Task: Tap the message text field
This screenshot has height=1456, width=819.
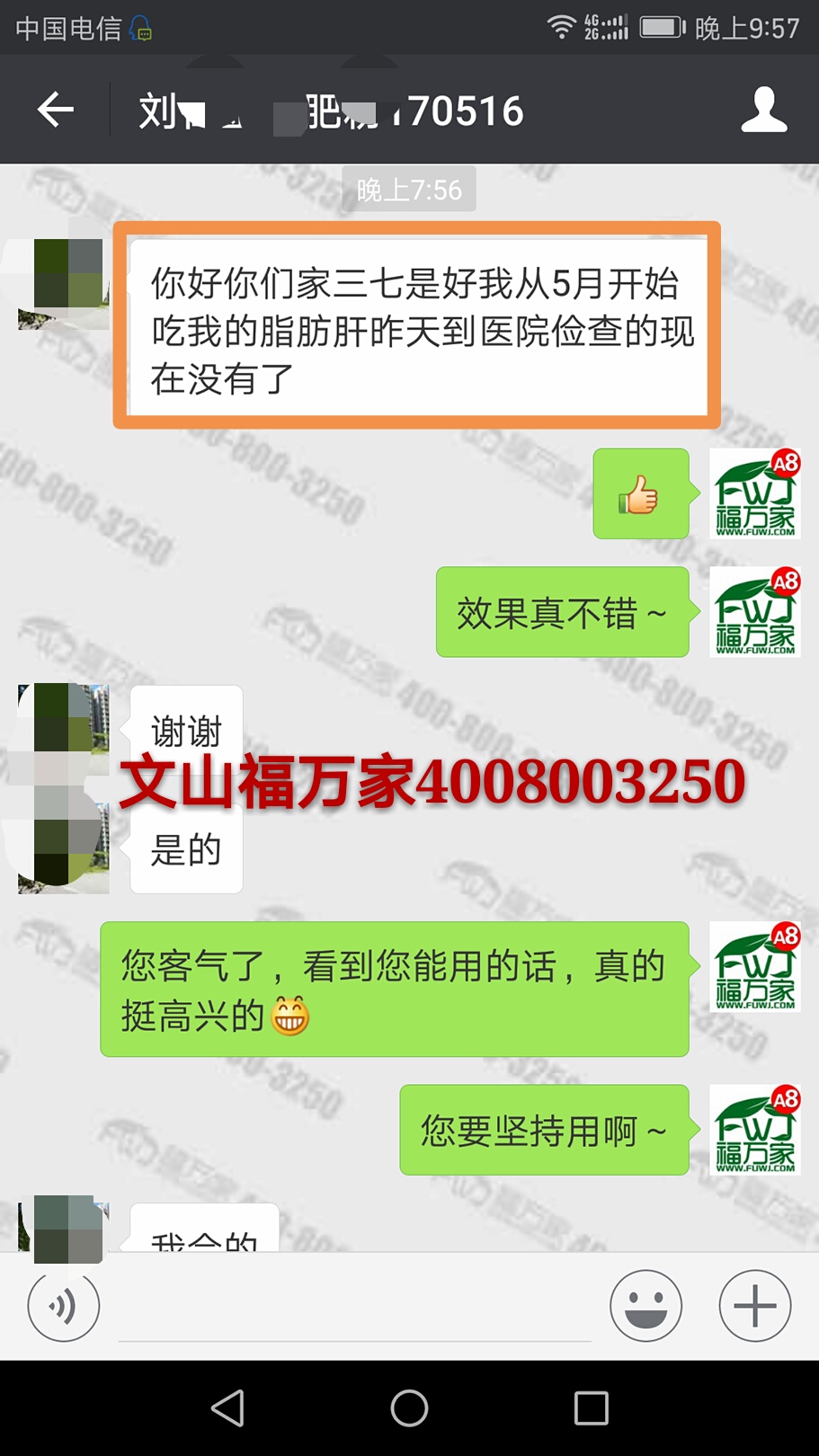Action: point(355,1312)
